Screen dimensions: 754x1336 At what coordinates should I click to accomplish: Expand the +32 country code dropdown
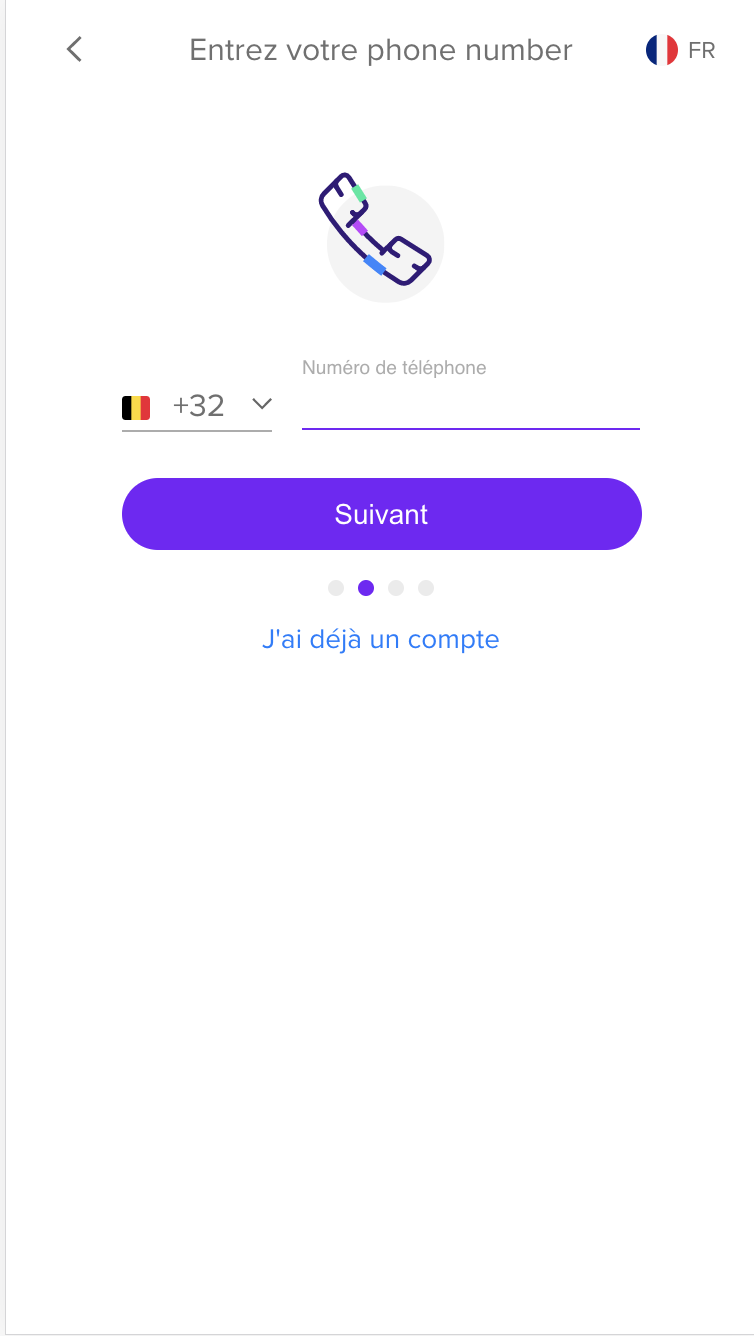click(197, 406)
